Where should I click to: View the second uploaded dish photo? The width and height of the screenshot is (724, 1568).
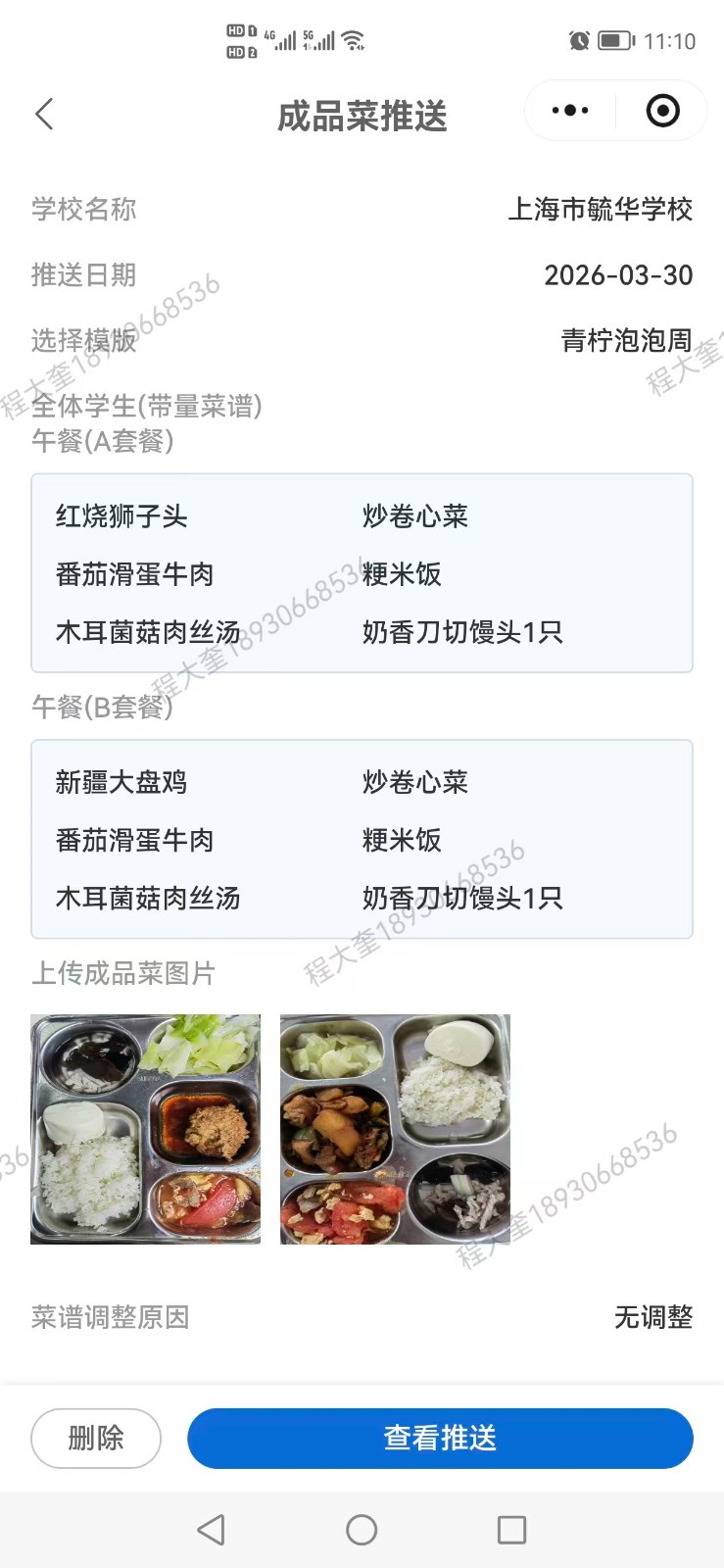pyautogui.click(x=395, y=1129)
